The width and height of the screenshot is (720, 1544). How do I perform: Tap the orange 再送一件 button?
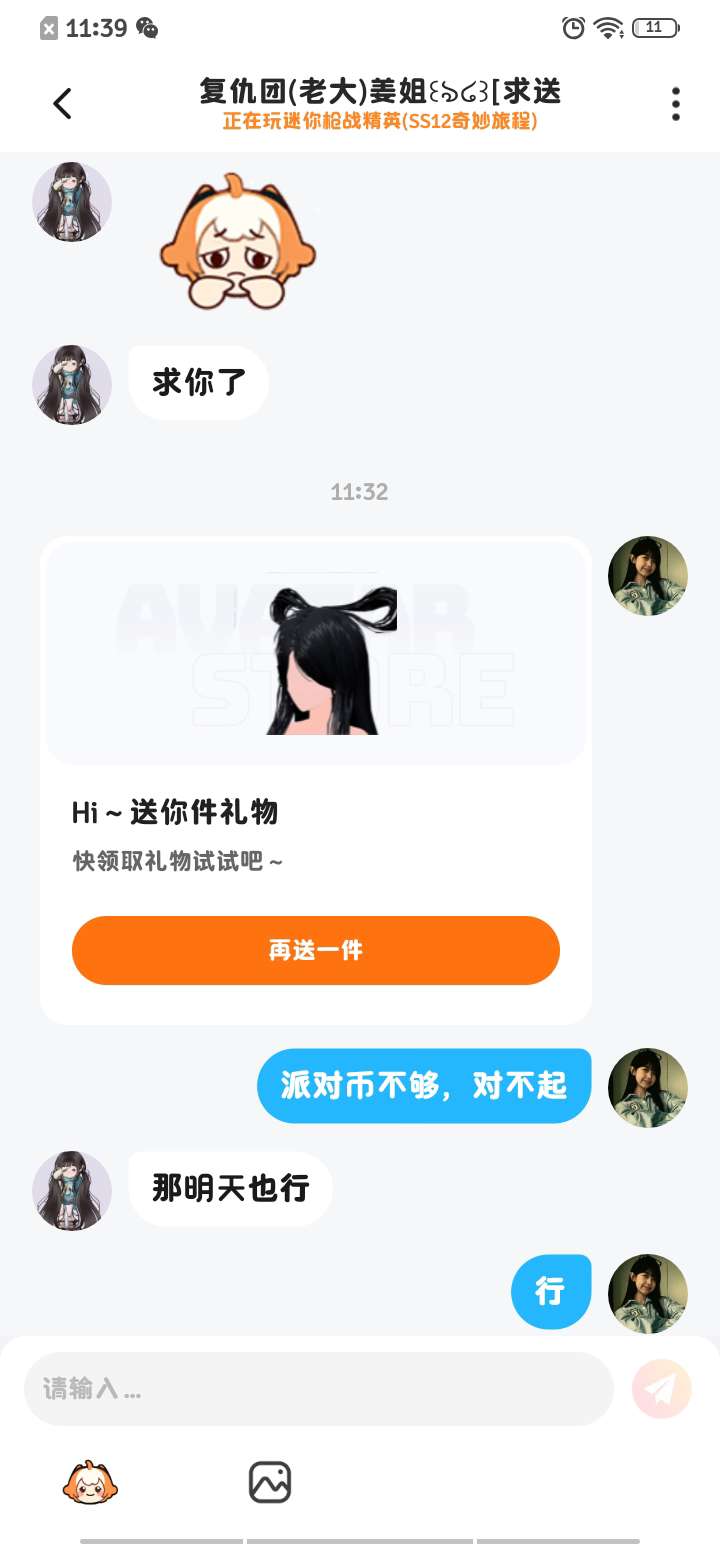pyautogui.click(x=315, y=950)
